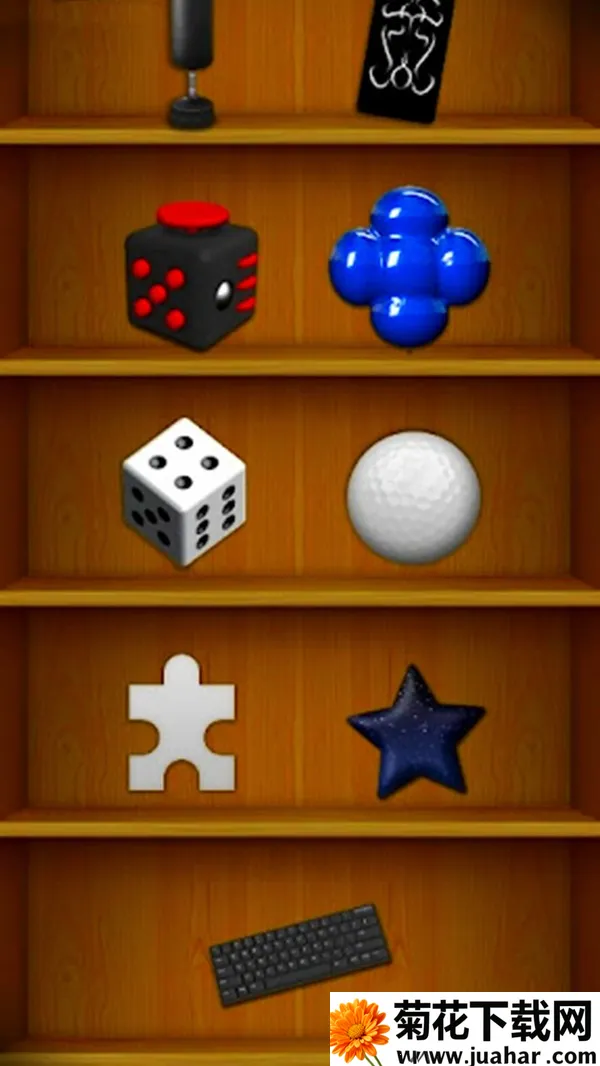Choose the black joystick toy on top shelf

tap(190, 60)
